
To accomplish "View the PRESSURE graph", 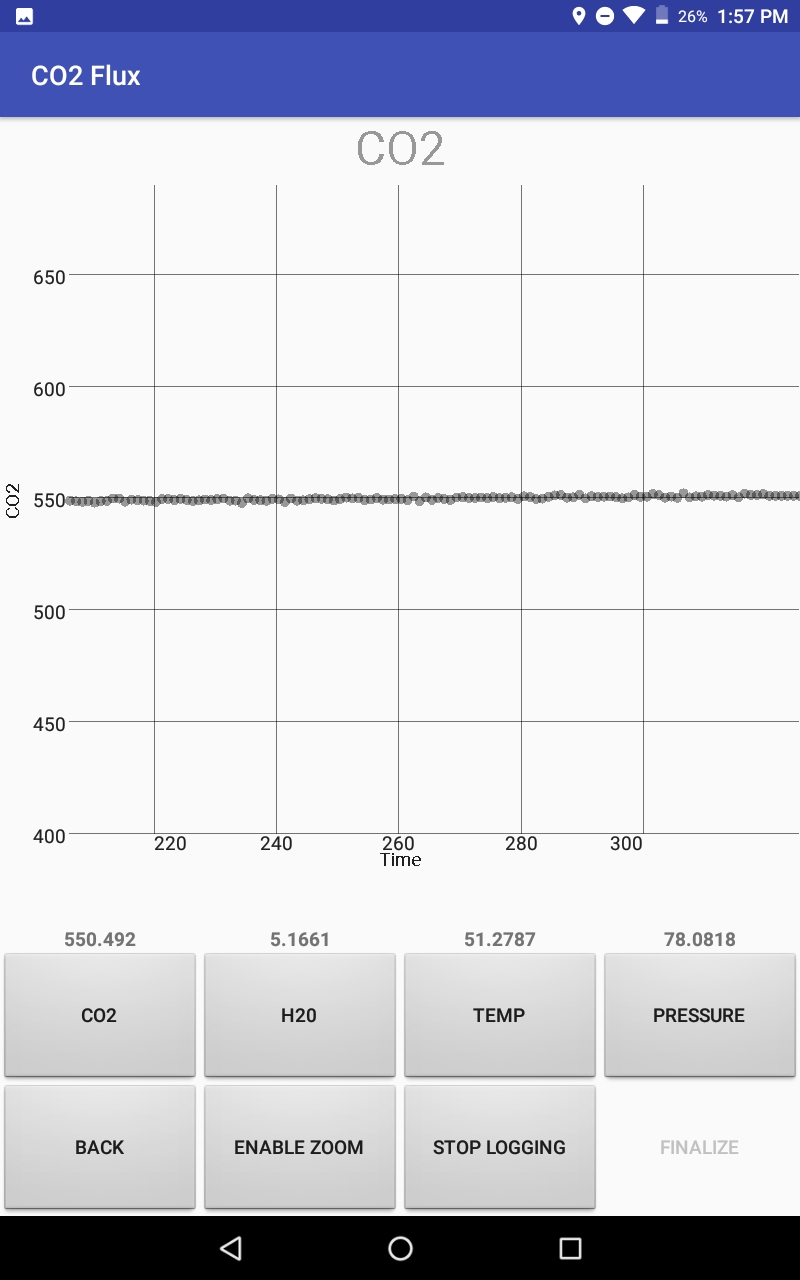I will [x=700, y=1015].
